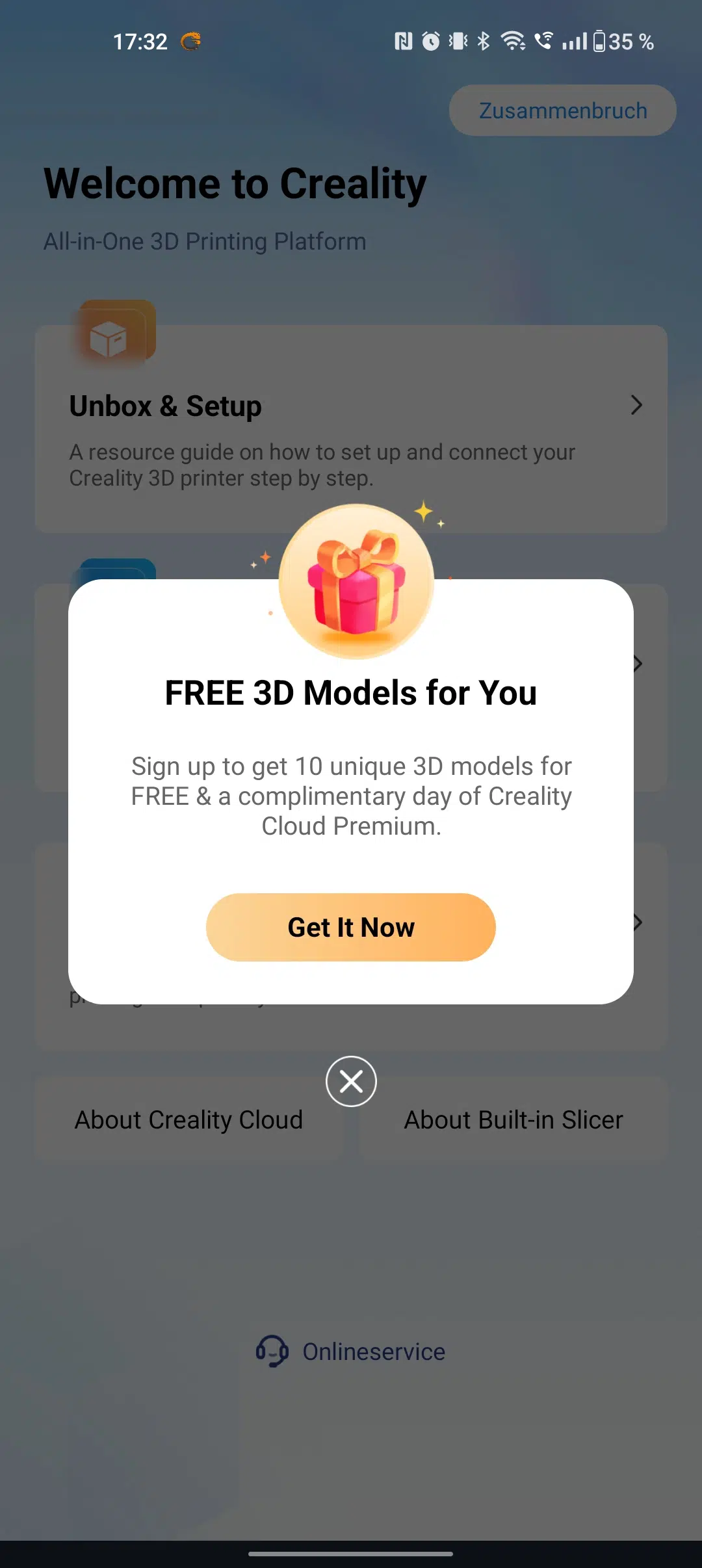
Task: Open the Unbox & Setup guide
Action: 351,429
